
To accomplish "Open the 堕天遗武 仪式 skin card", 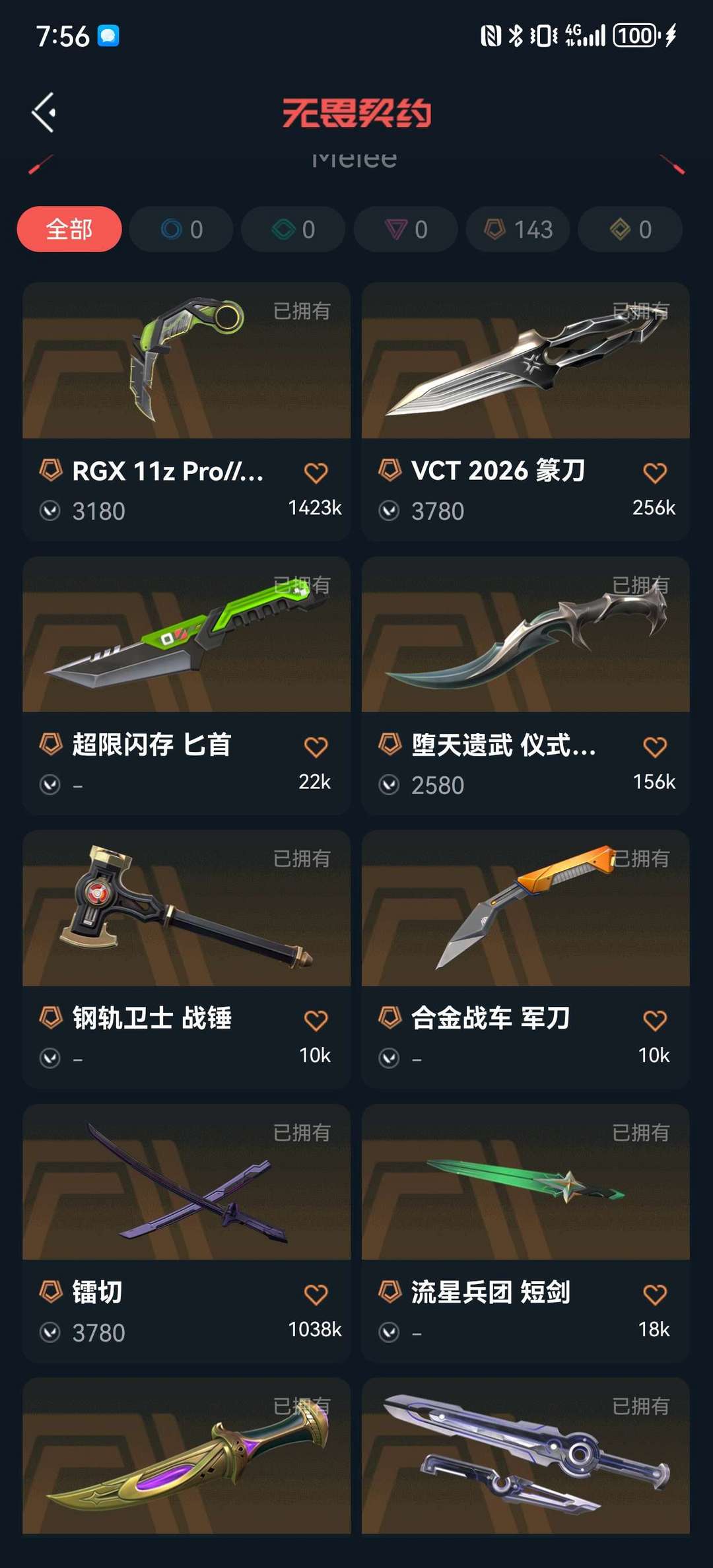I will click(524, 640).
